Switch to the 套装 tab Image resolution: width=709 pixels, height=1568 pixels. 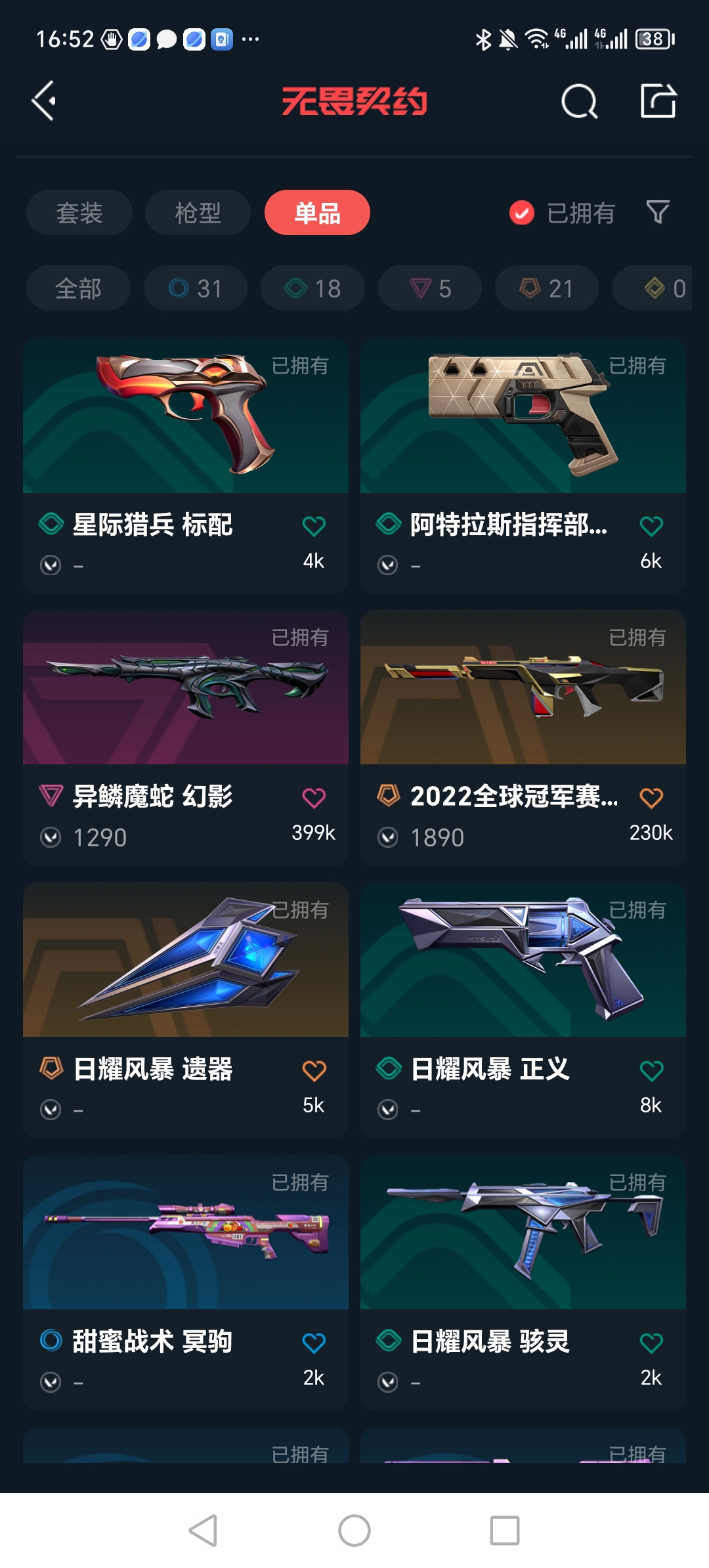click(x=79, y=213)
